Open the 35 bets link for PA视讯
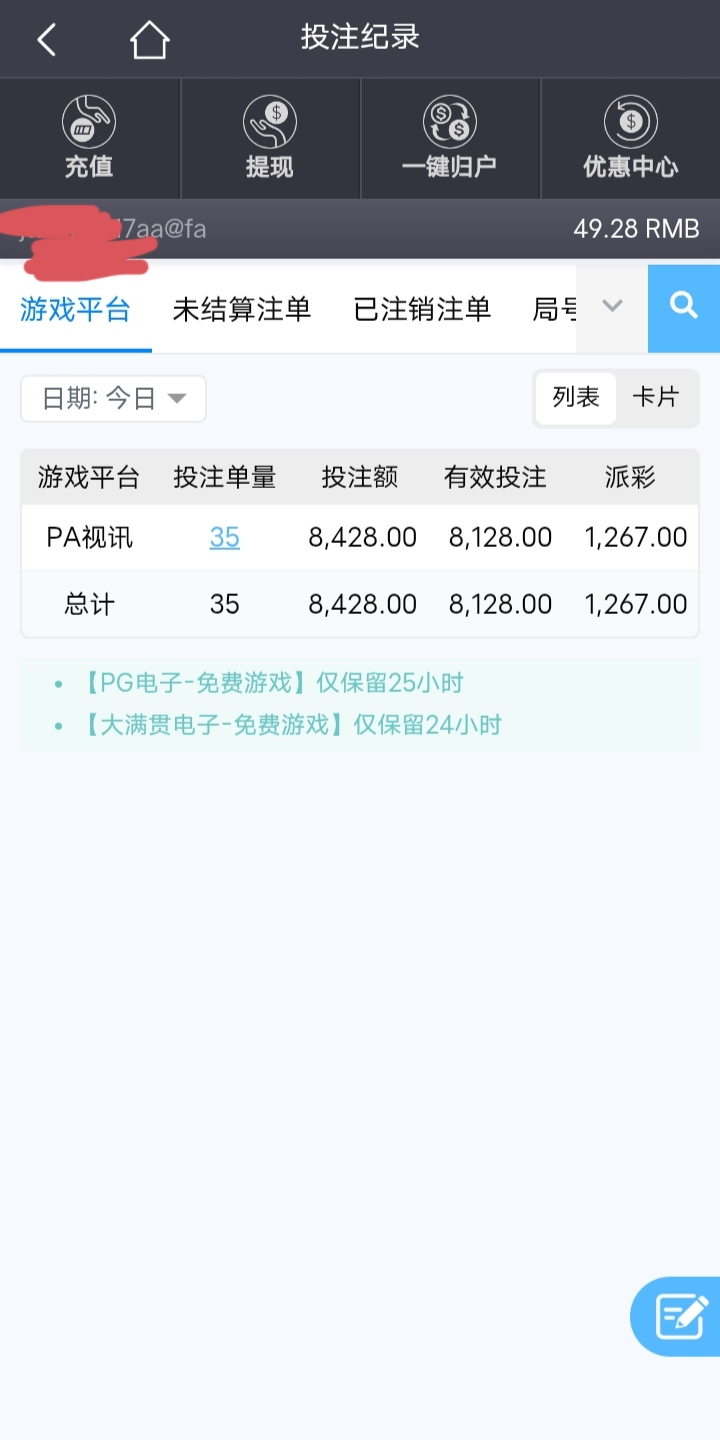This screenshot has width=720, height=1440. point(224,537)
